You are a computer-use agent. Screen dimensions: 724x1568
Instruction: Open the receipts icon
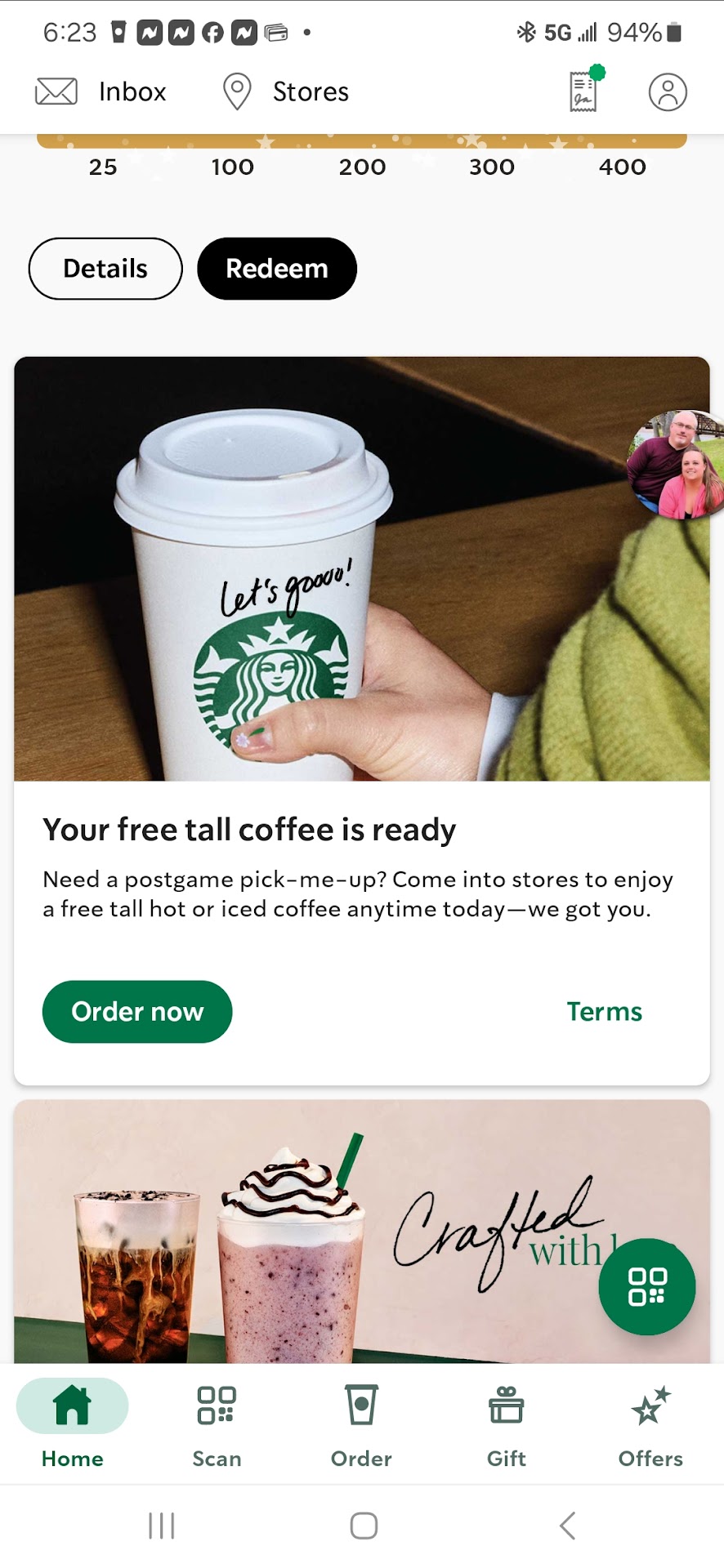(583, 91)
